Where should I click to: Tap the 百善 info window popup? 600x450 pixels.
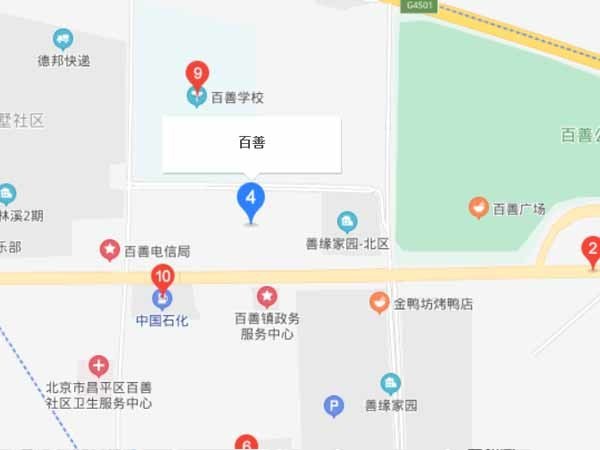point(252,143)
